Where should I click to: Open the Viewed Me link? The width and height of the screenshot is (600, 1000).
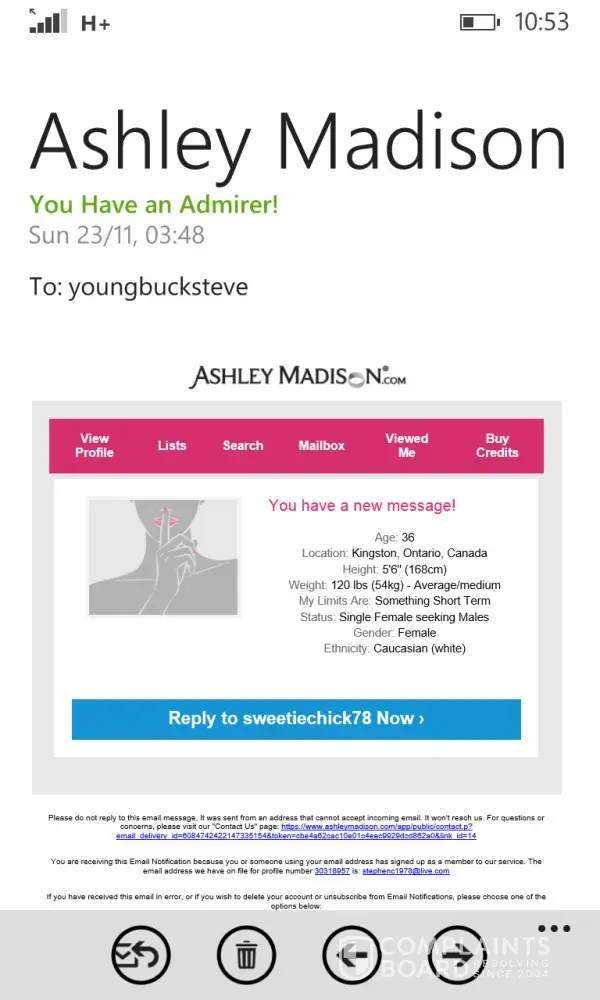tap(406, 446)
